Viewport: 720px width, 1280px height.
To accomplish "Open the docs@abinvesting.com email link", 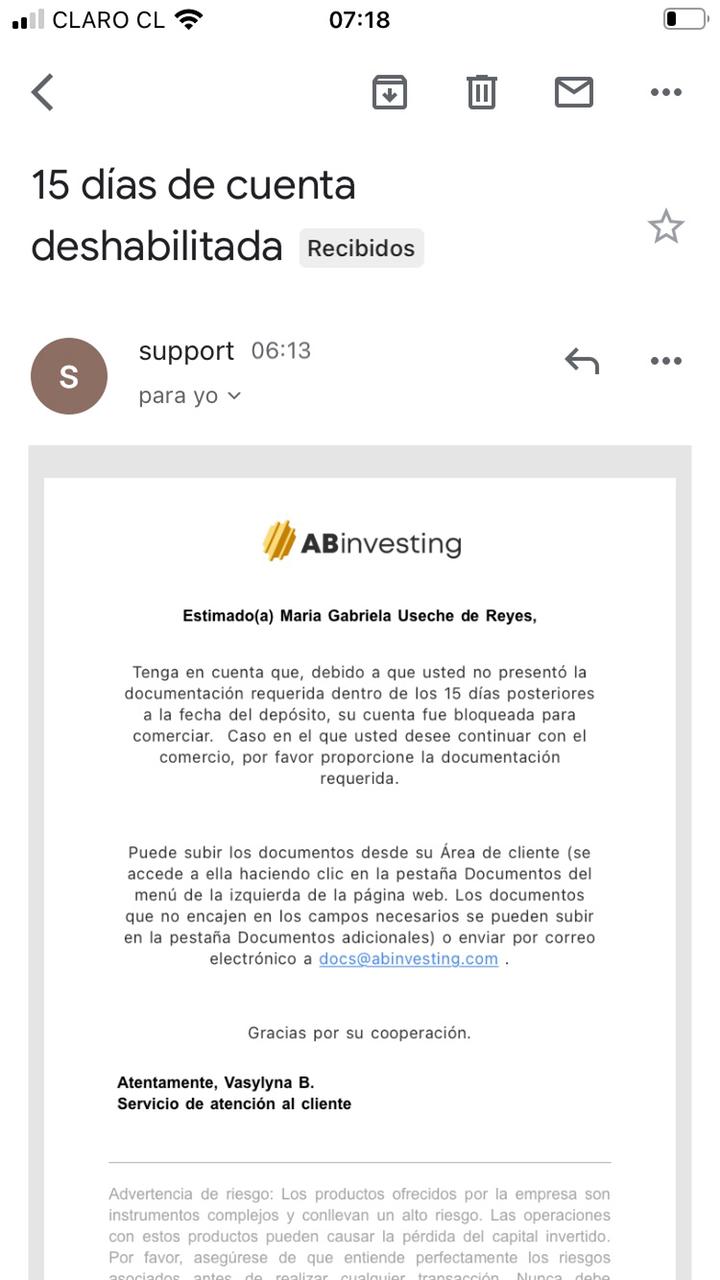I will click(x=408, y=959).
